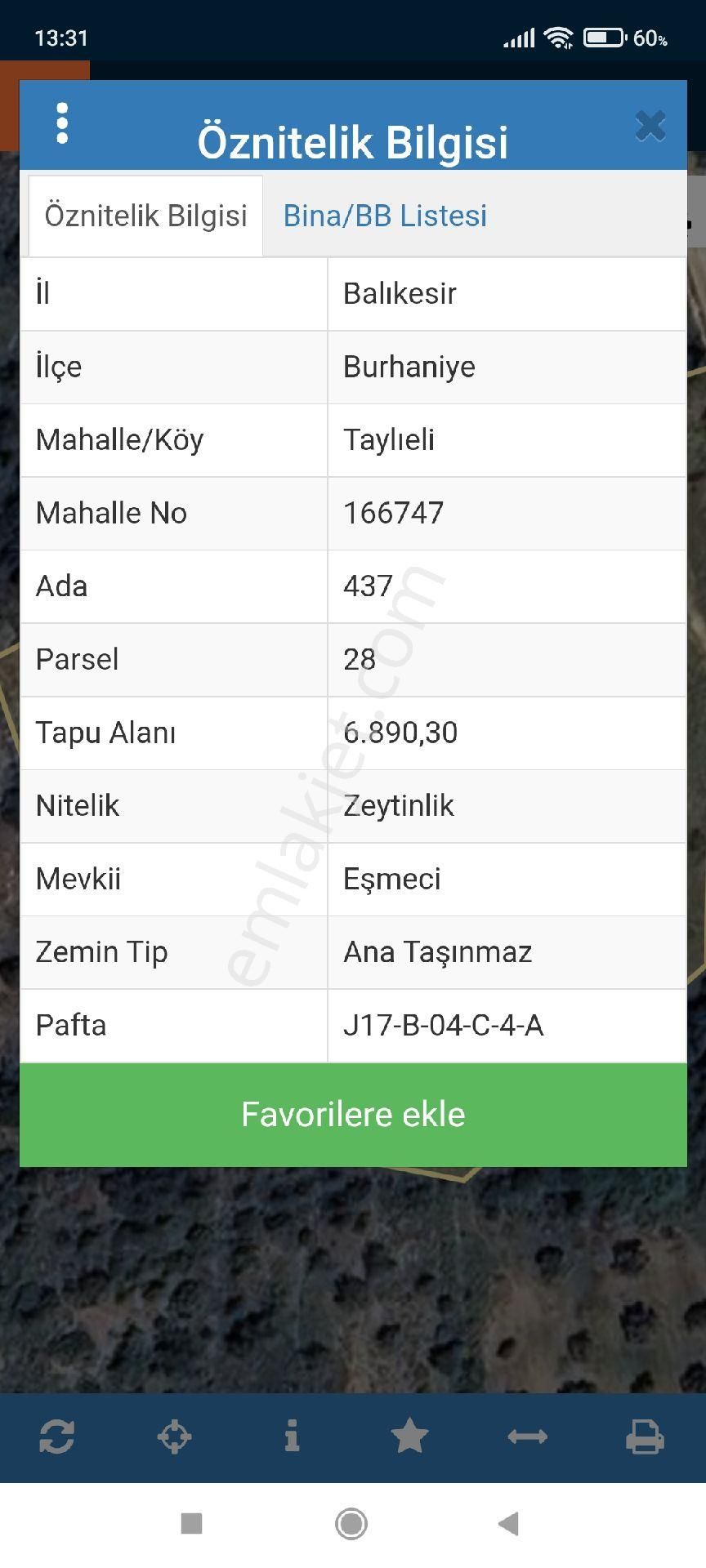This screenshot has width=706, height=1568.
Task: Select the Öznitelik Bilgisi tab
Action: [x=145, y=216]
